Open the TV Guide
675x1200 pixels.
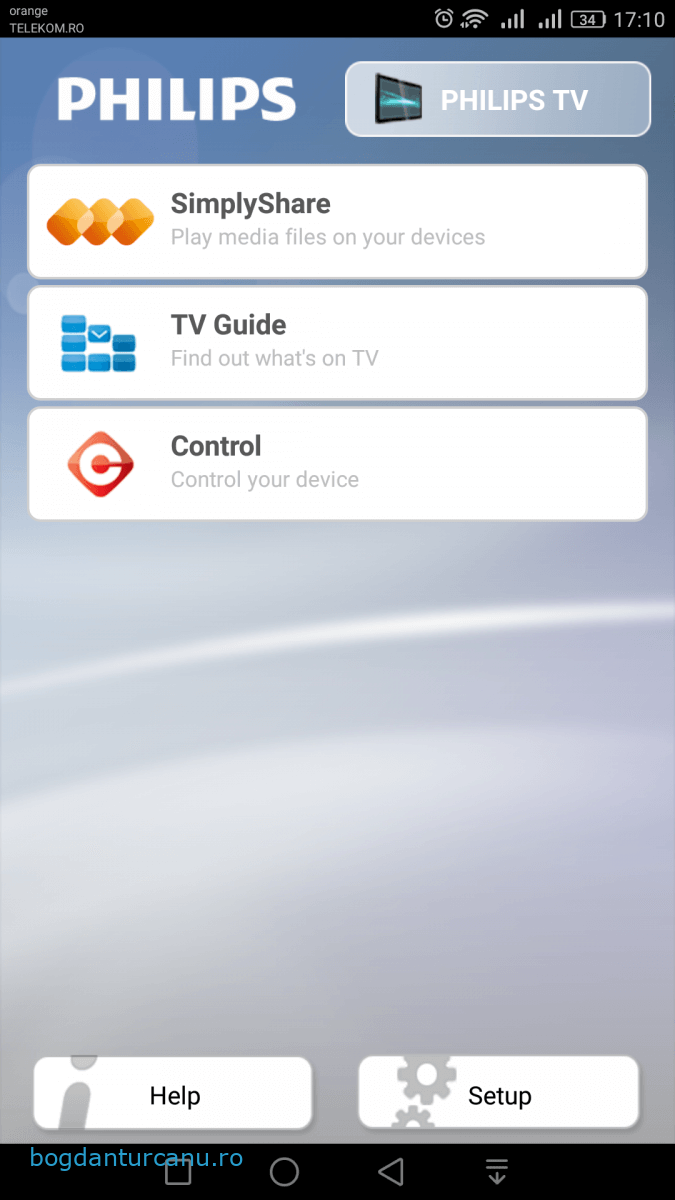[x=337, y=342]
